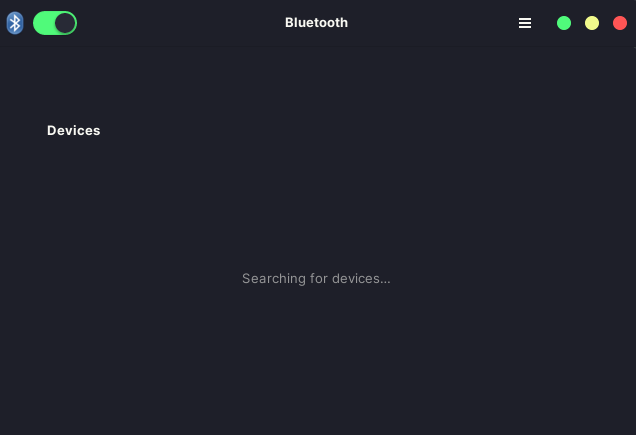Open the hamburger menu

point(525,23)
